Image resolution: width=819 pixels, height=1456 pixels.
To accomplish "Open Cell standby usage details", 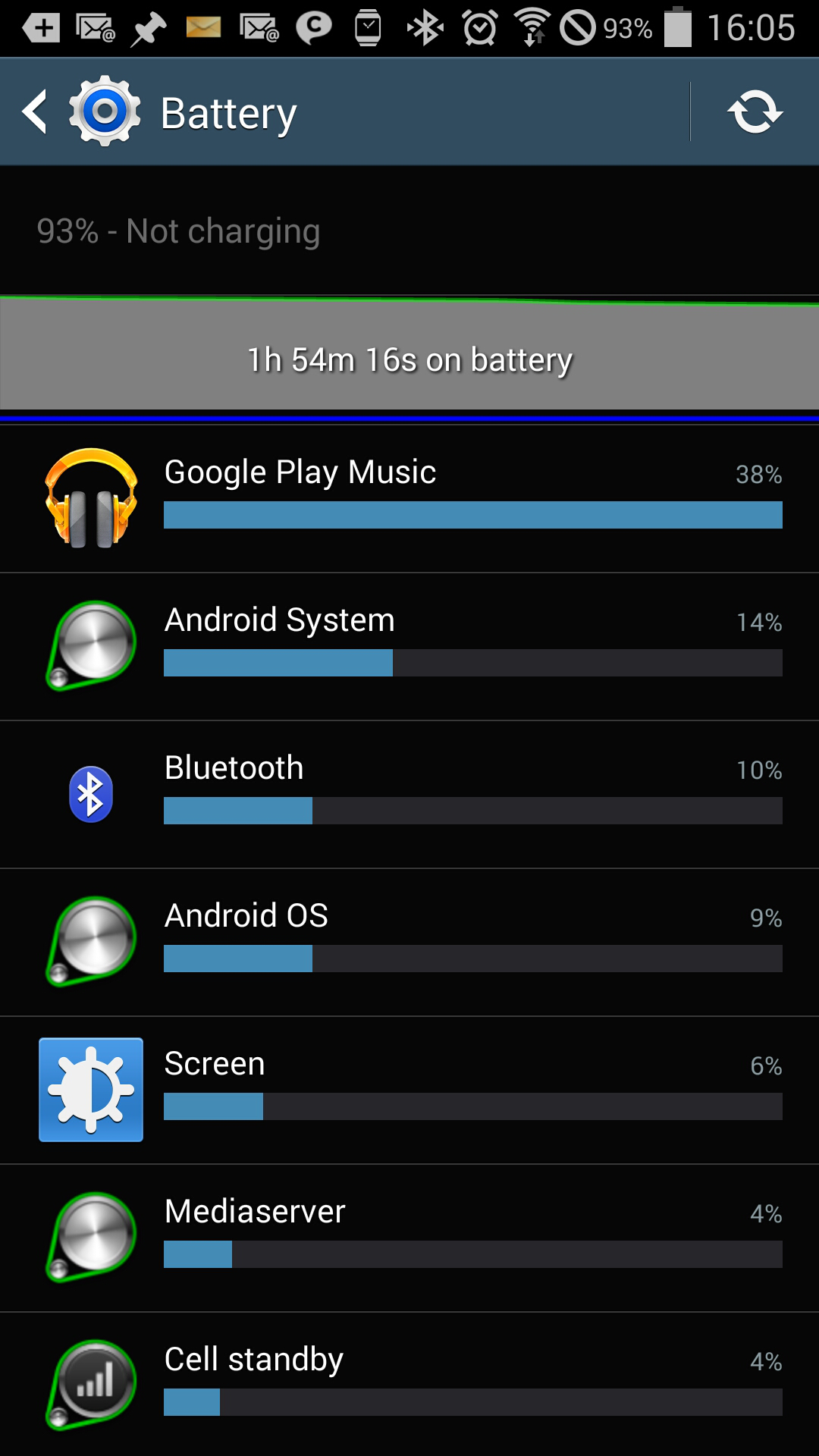I will (409, 1385).
